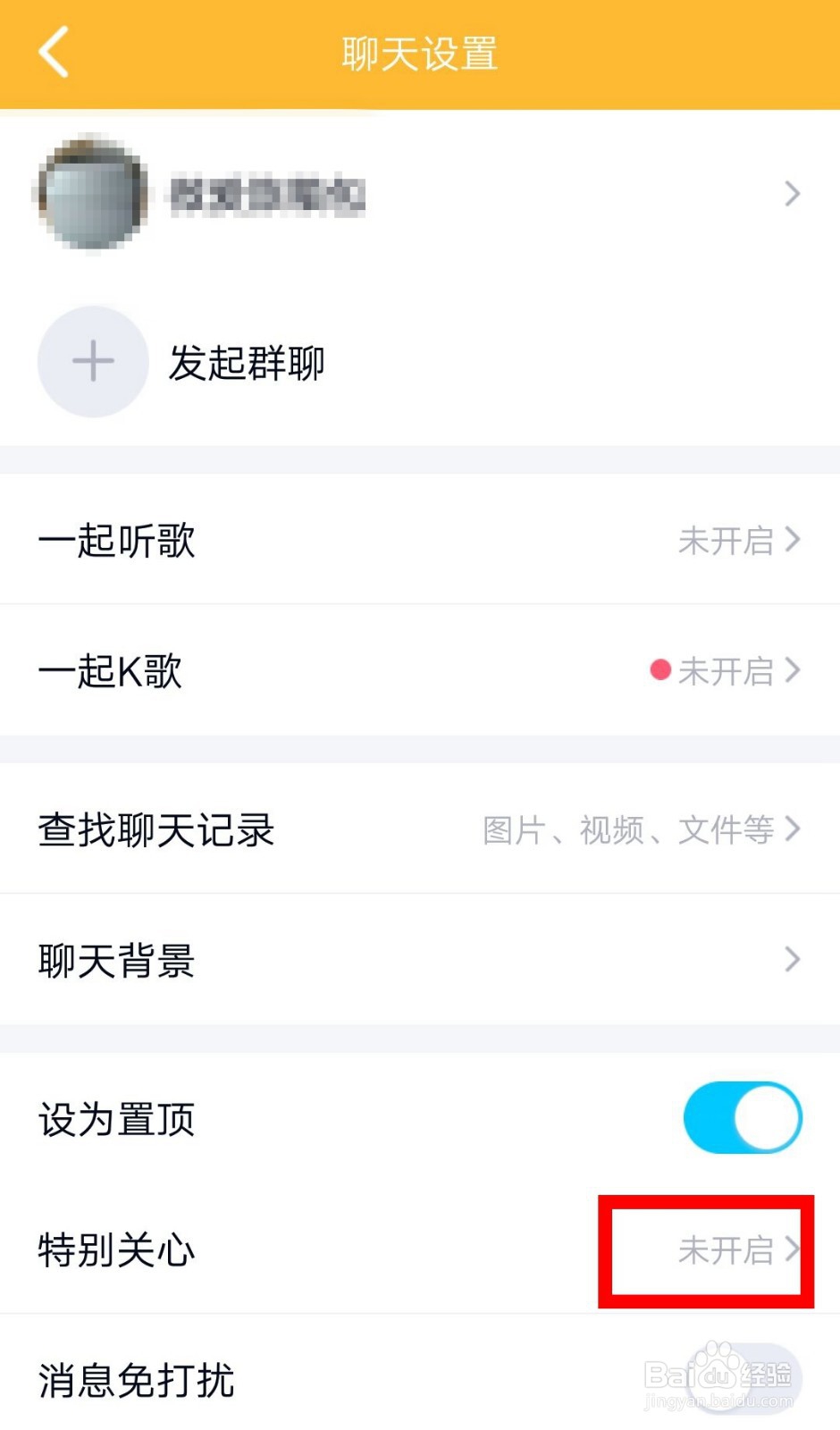Tap the back arrow to exit chat settings
The height and width of the screenshot is (1430, 840).
54,52
